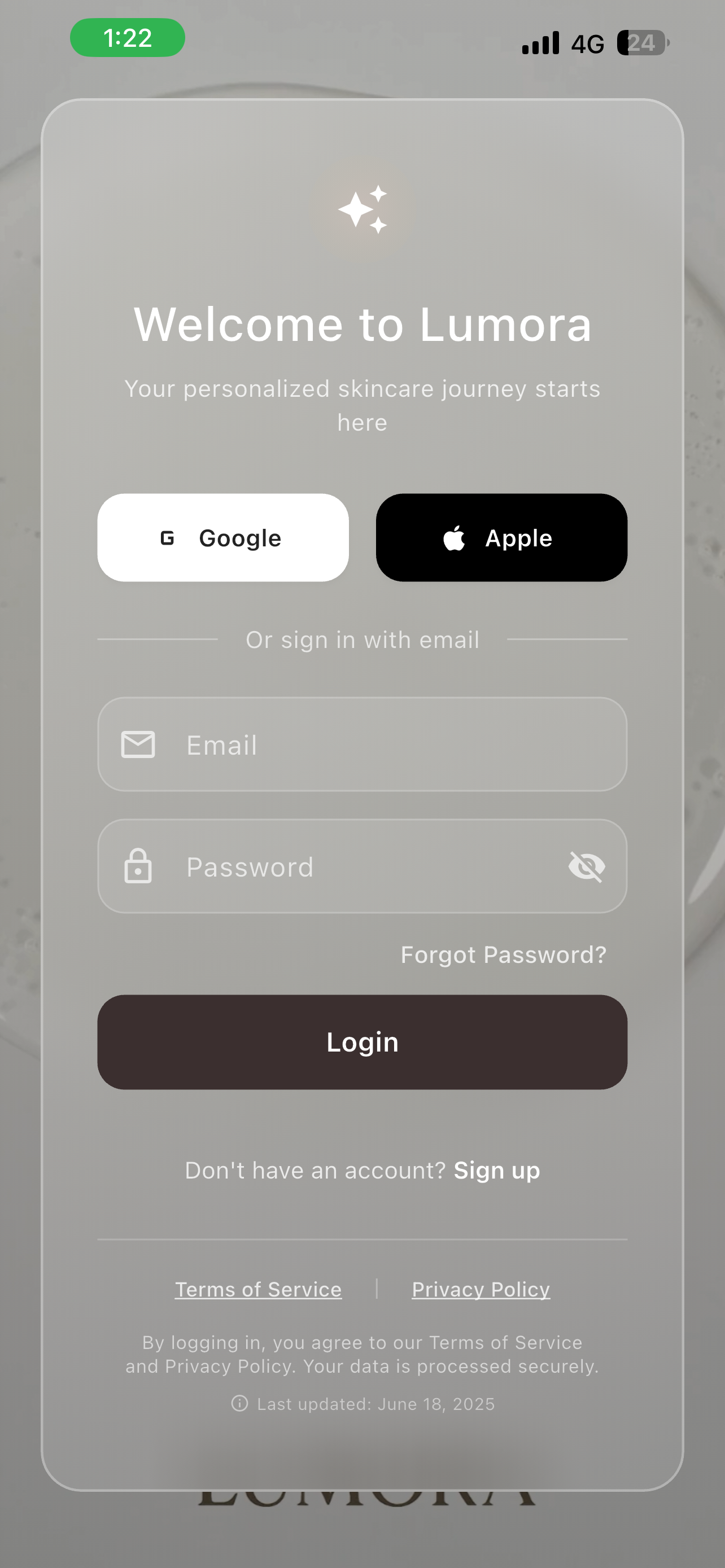The height and width of the screenshot is (1568, 725).
Task: View the Privacy Policy
Action: pos(481,1289)
